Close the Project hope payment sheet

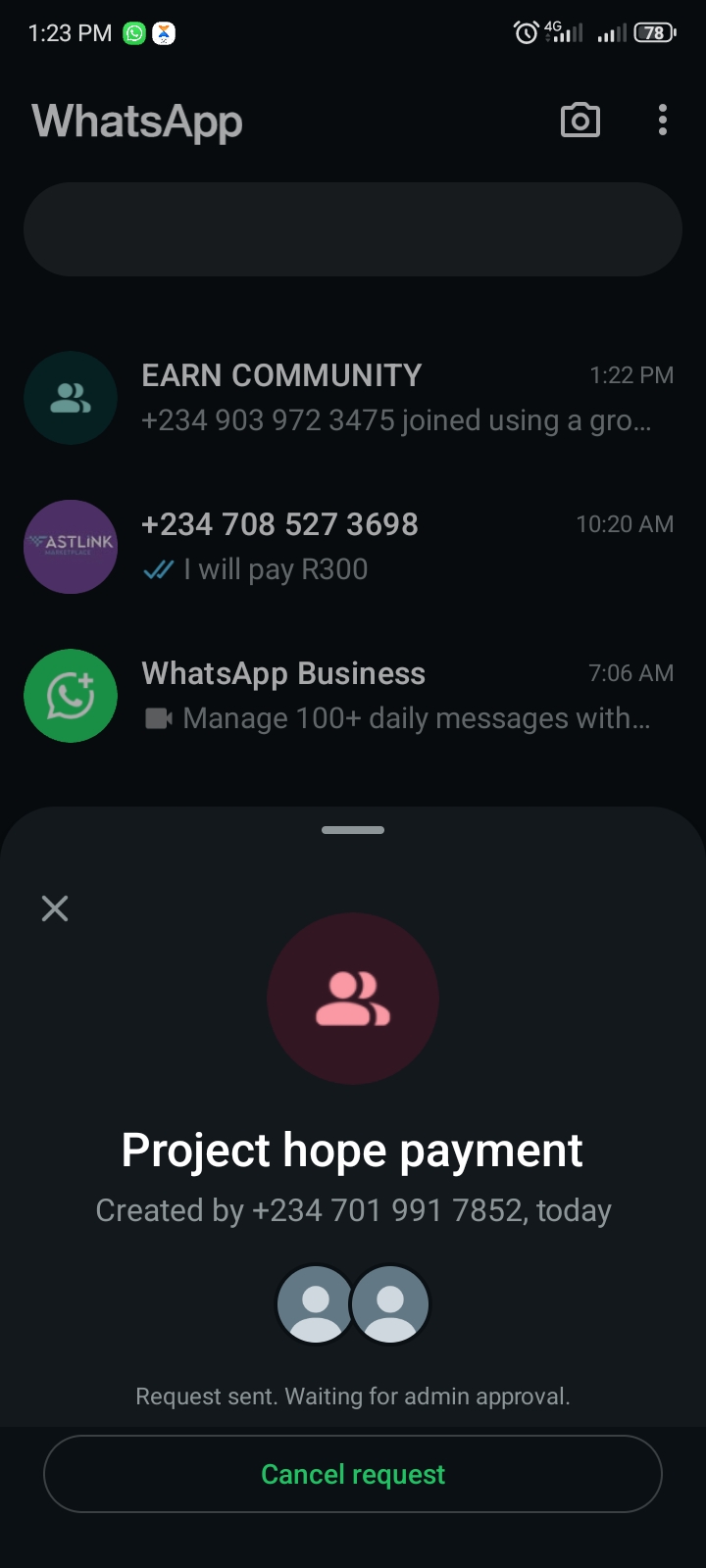pyautogui.click(x=55, y=908)
